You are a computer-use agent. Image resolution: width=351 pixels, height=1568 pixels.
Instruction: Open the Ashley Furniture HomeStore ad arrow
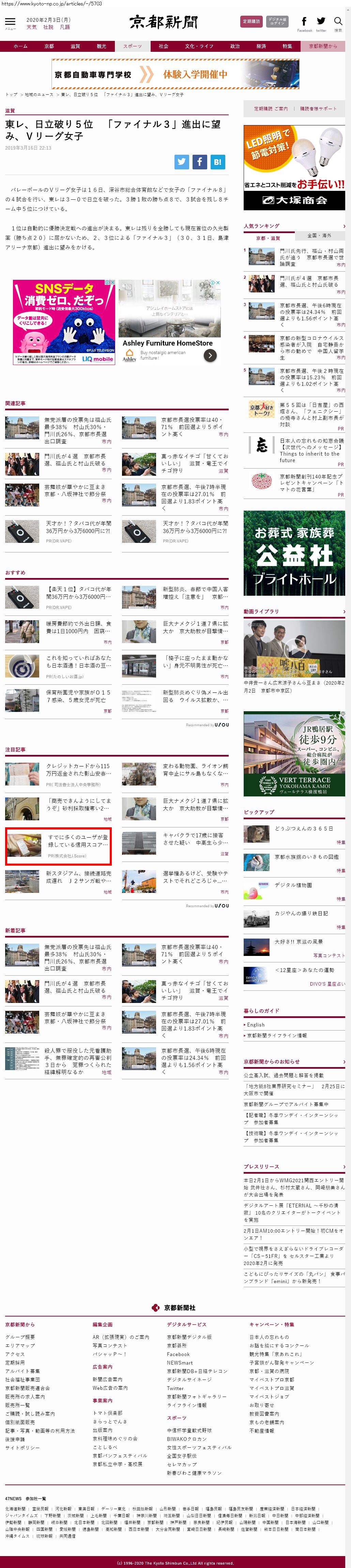(x=210, y=355)
